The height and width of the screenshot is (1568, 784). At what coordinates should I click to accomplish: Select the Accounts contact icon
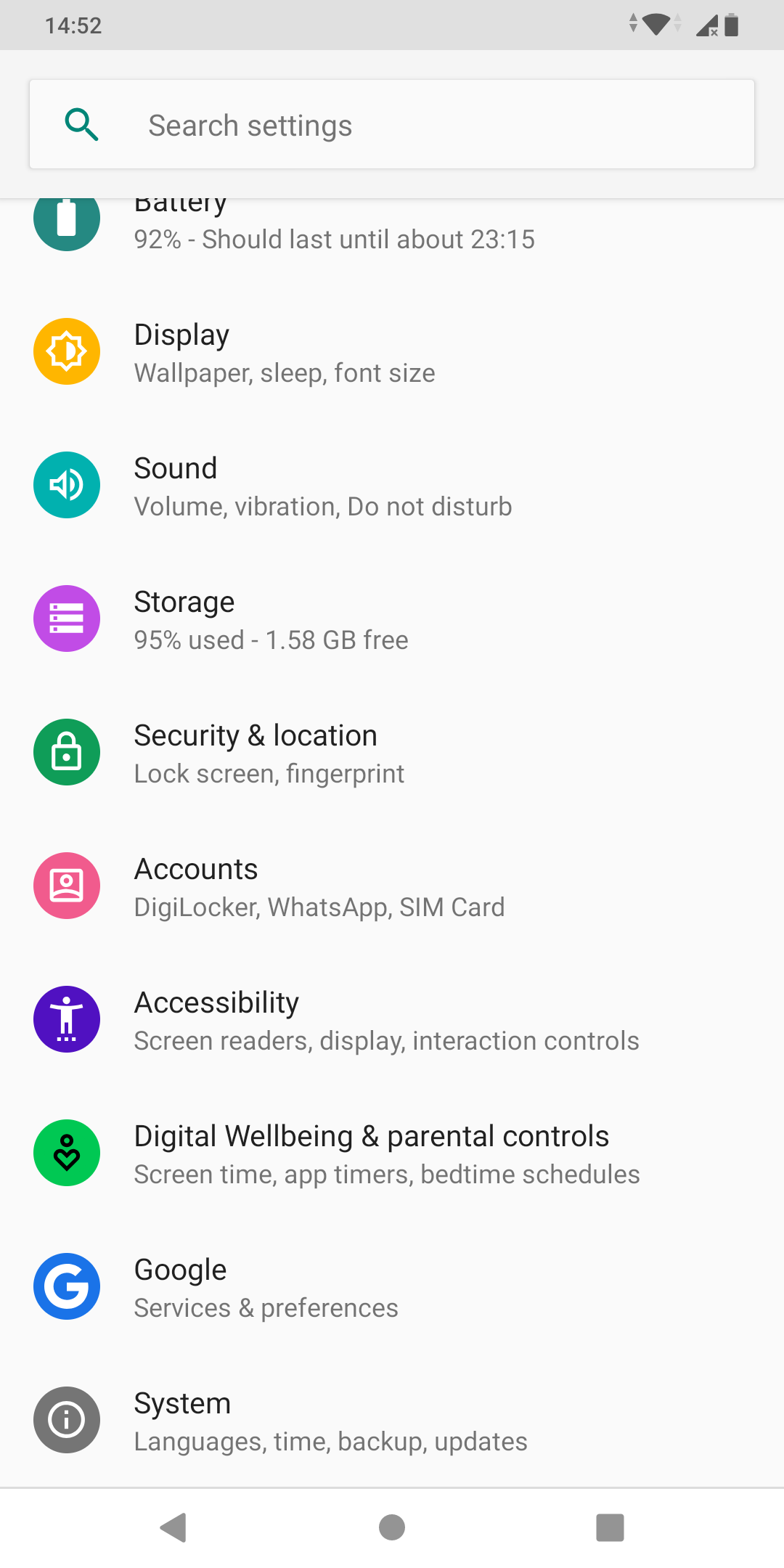pos(66,886)
